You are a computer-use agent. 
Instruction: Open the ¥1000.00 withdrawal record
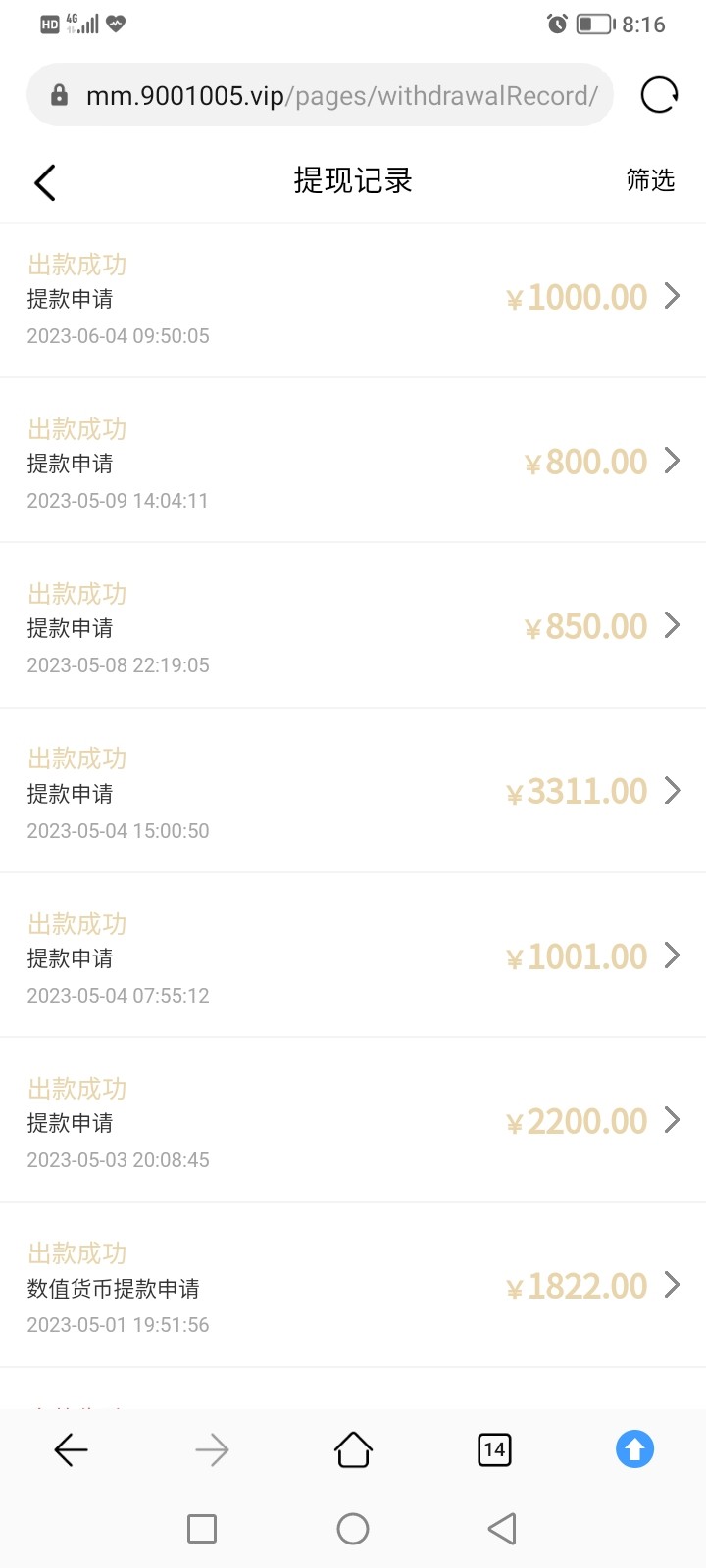click(x=353, y=299)
